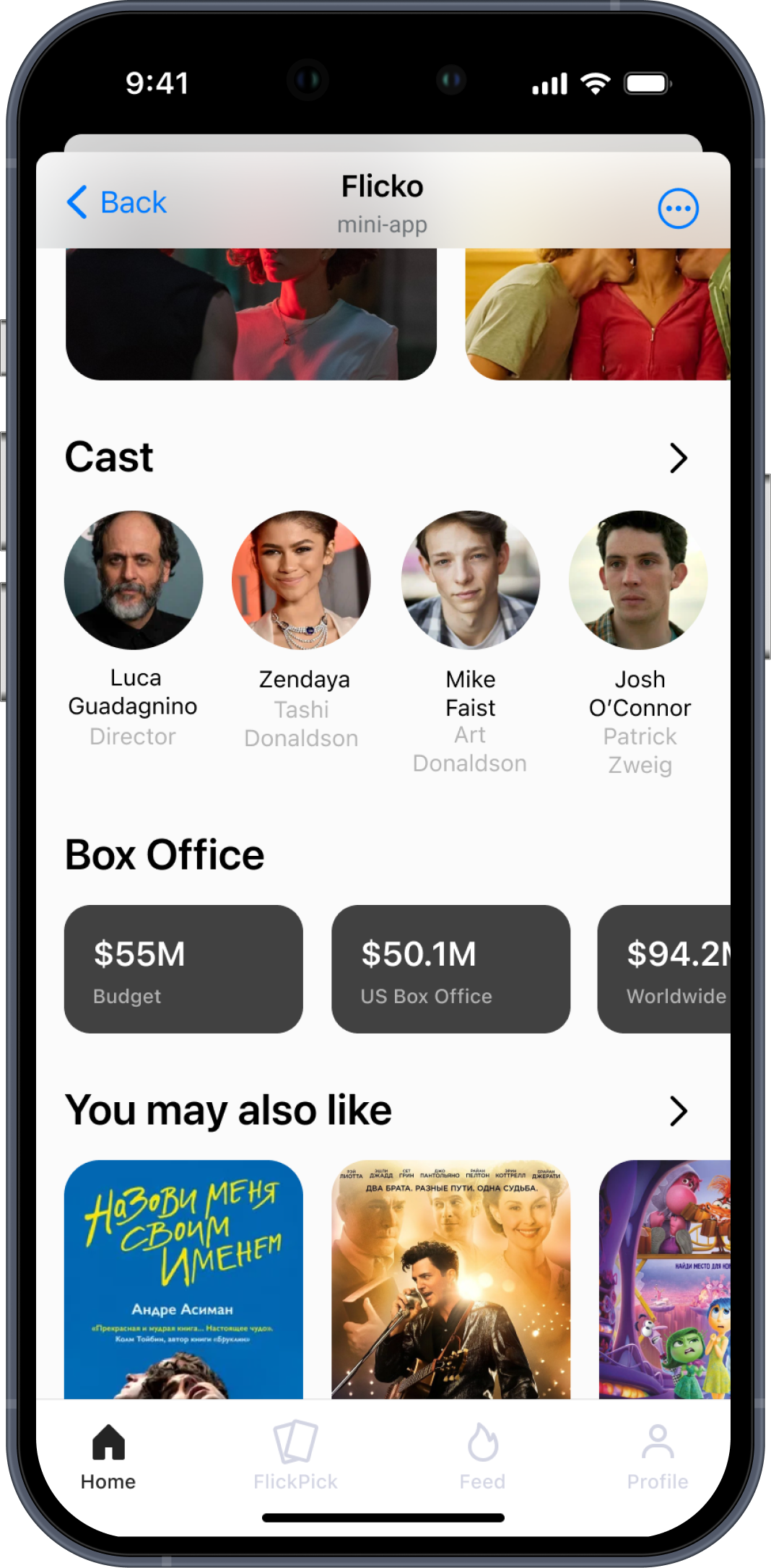The height and width of the screenshot is (1568, 771).
Task: Open the movie still with red jacket
Action: point(598,314)
